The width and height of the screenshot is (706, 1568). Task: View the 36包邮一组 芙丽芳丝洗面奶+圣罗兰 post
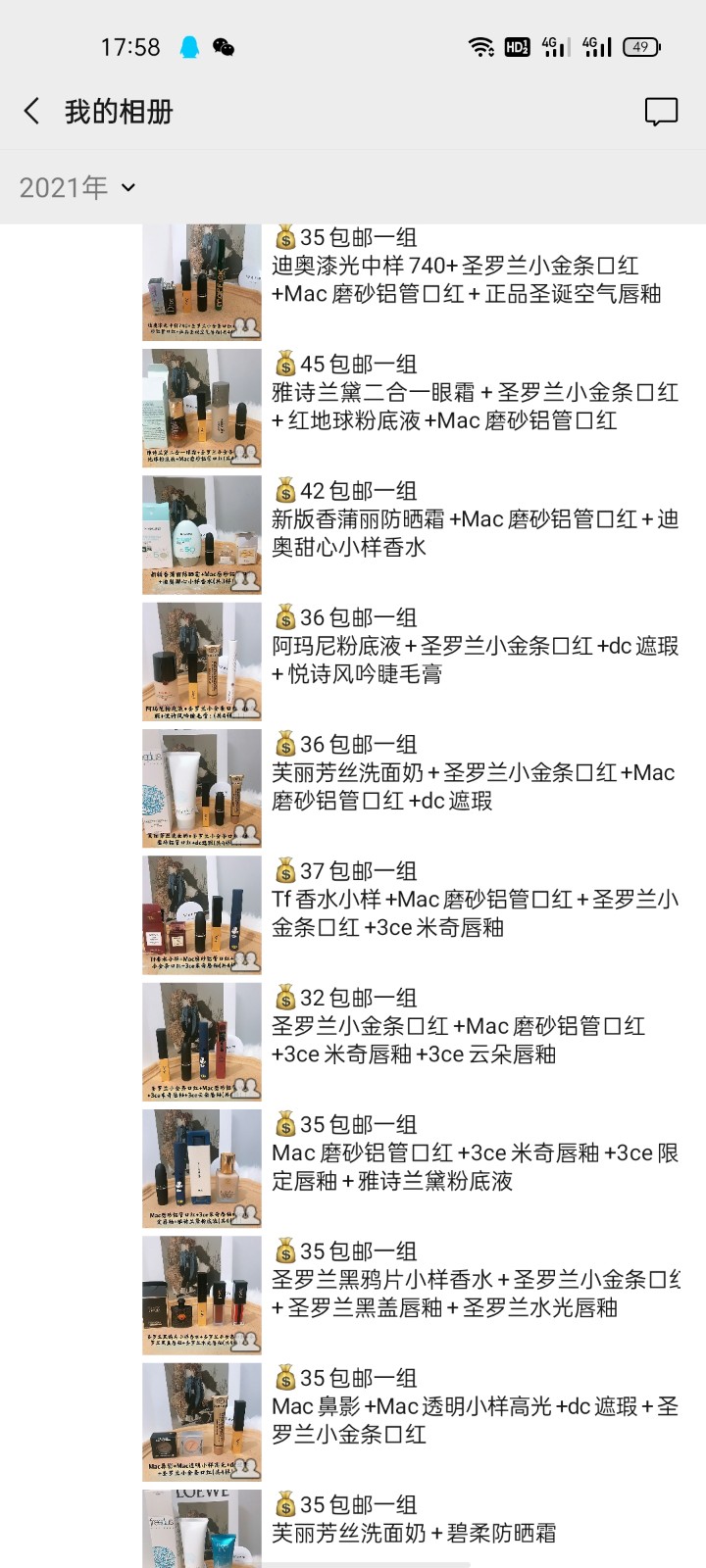[x=412, y=788]
